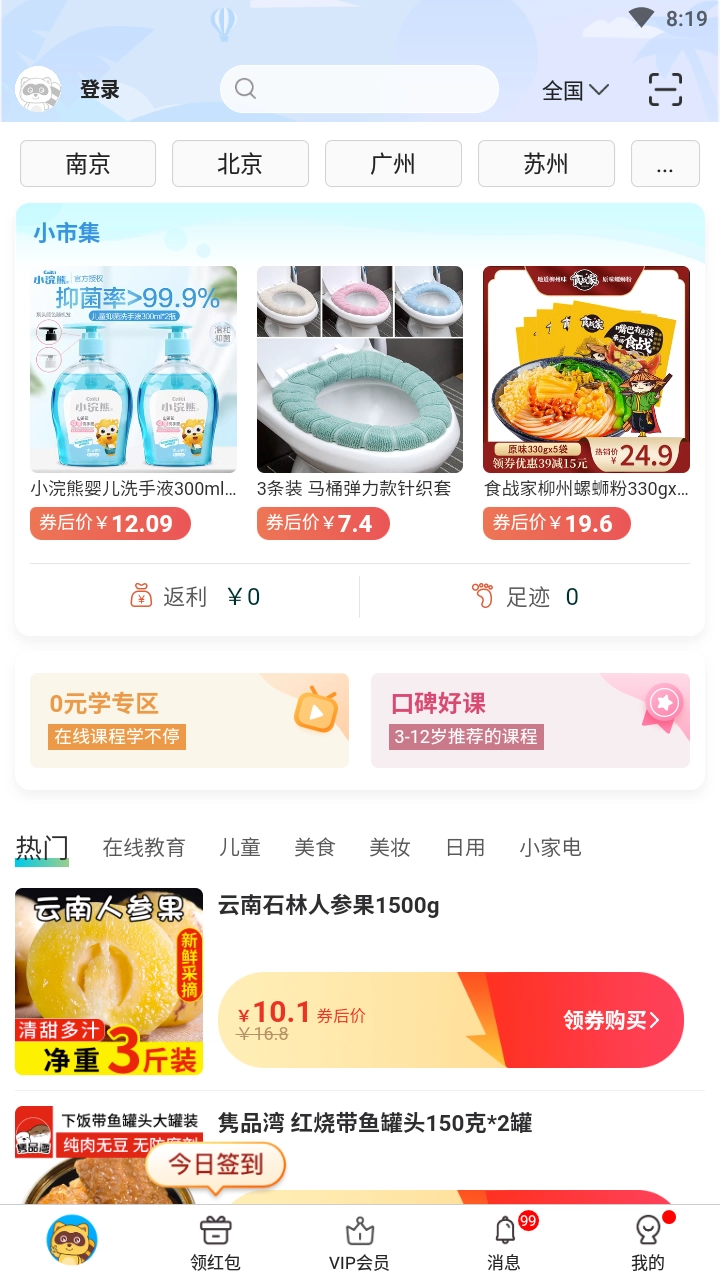Tap 登录 to log in

point(98,89)
